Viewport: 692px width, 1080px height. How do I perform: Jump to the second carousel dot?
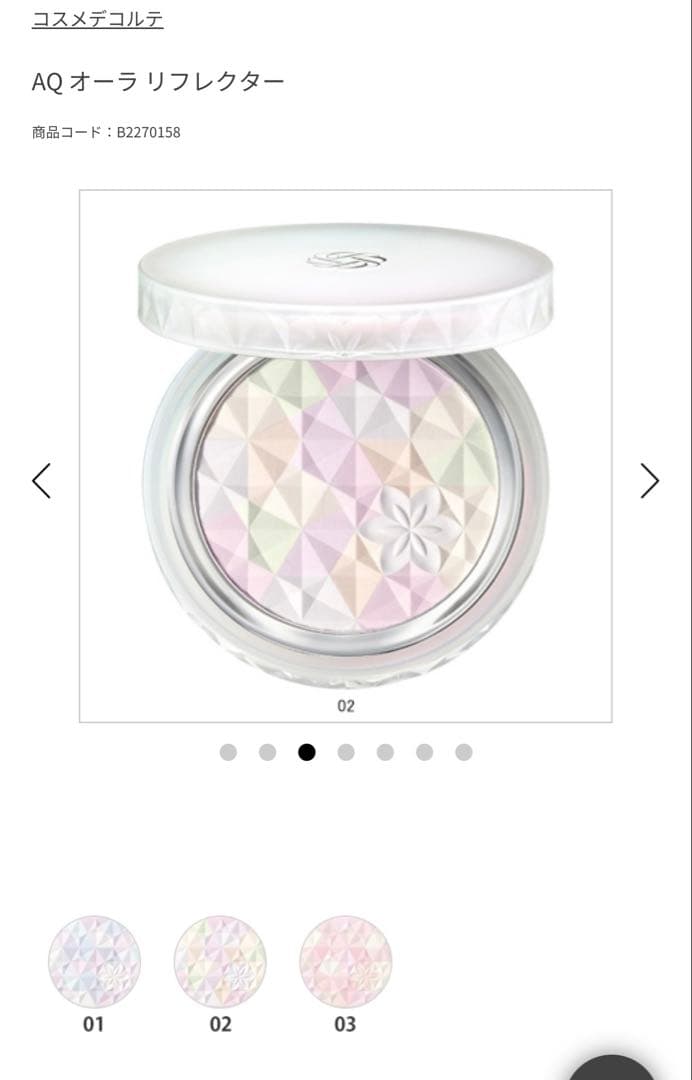267,752
